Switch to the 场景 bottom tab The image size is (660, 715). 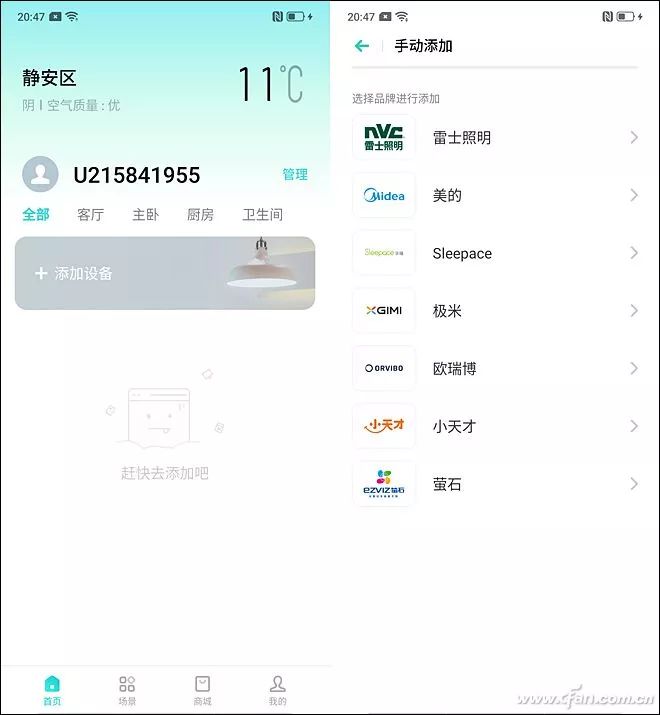127,690
